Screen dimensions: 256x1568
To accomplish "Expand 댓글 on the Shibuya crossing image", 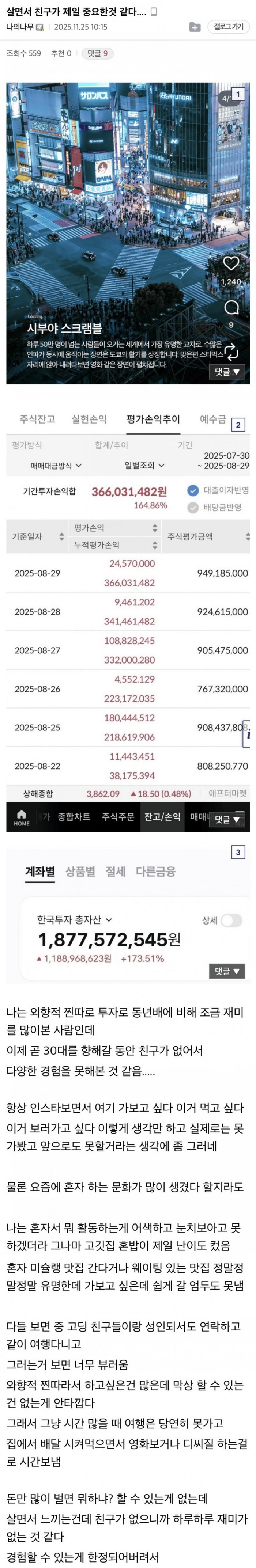I will pos(227,371).
